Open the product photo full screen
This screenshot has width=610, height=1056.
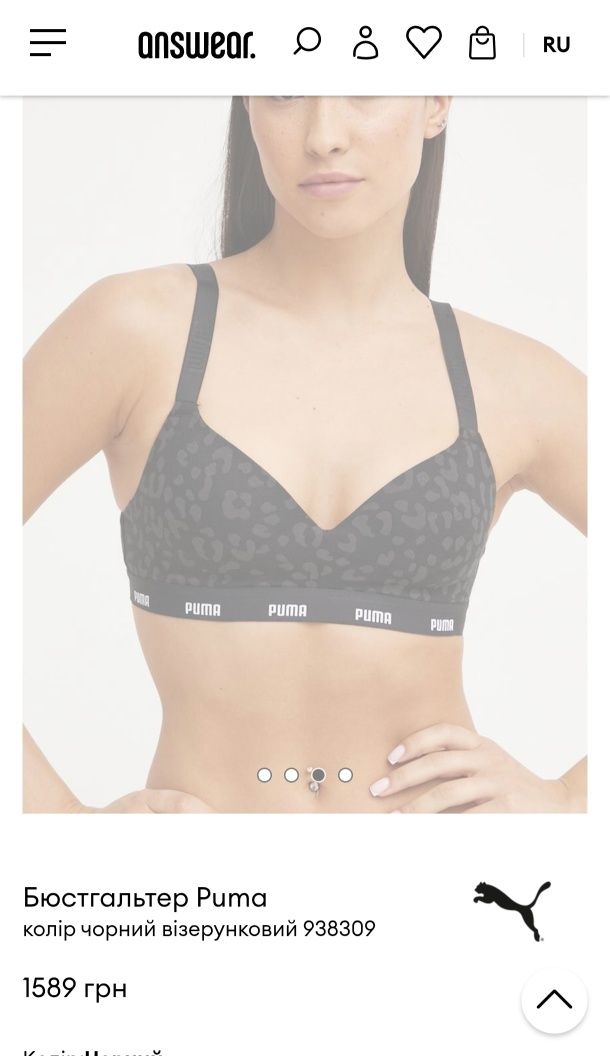tap(305, 450)
